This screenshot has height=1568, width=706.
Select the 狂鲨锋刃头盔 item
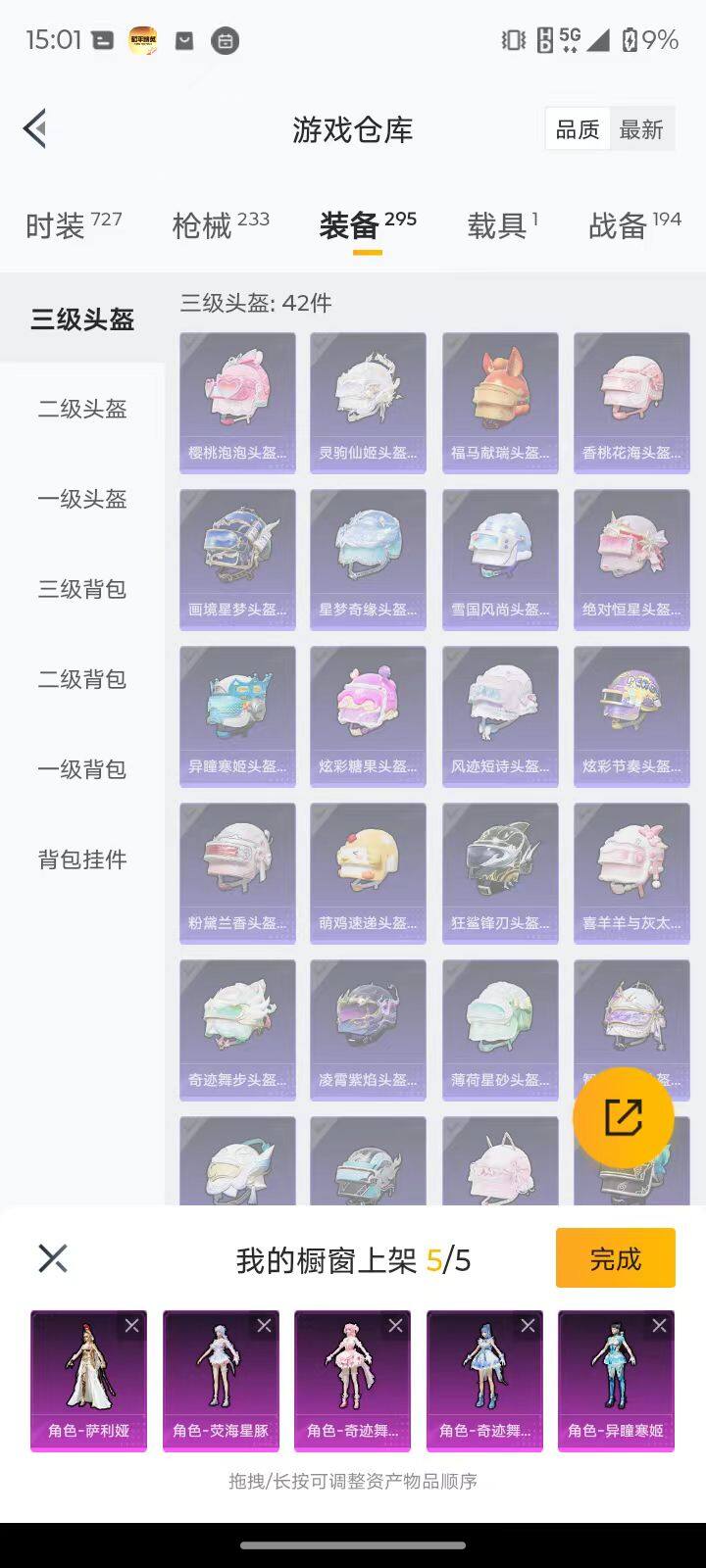pyautogui.click(x=499, y=872)
